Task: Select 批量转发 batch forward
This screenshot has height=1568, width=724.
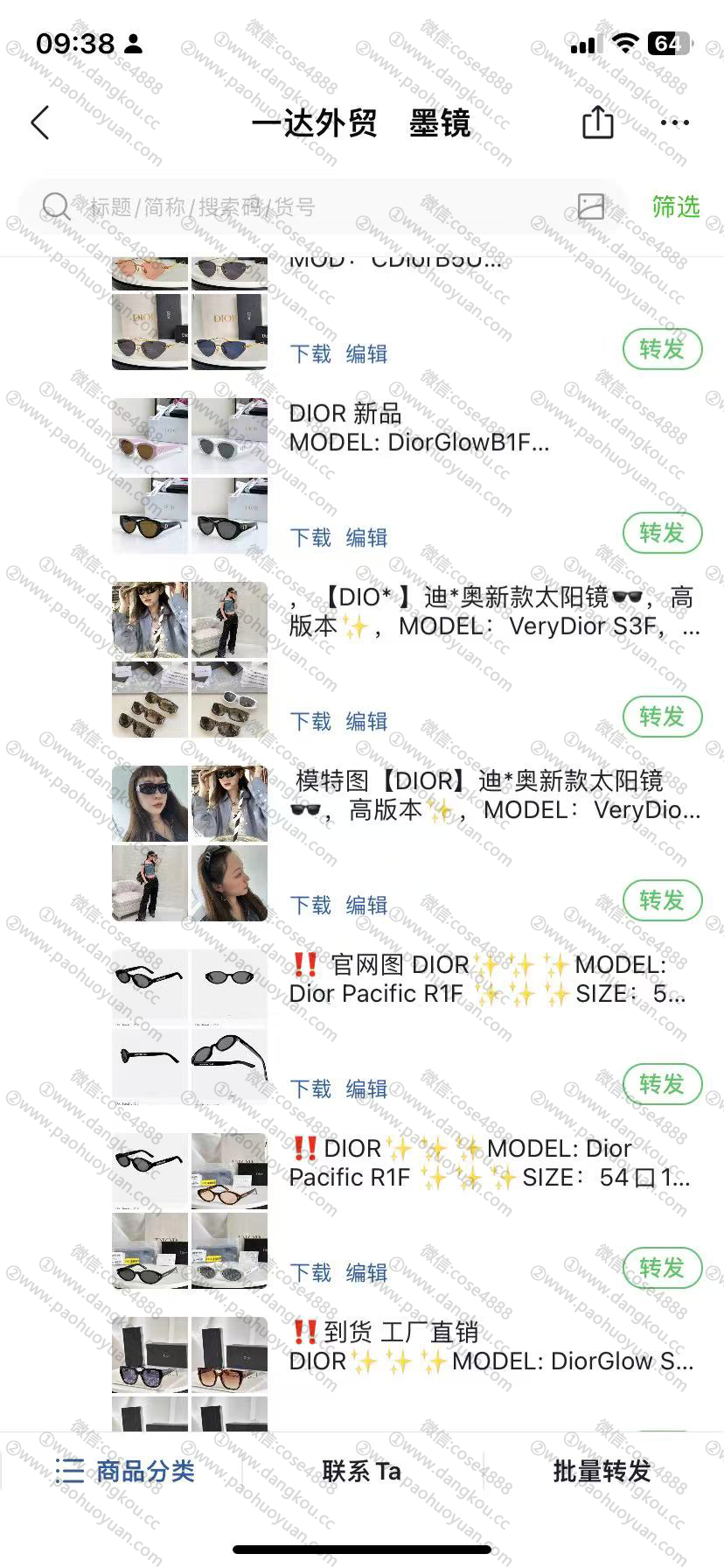Action: click(x=602, y=1471)
